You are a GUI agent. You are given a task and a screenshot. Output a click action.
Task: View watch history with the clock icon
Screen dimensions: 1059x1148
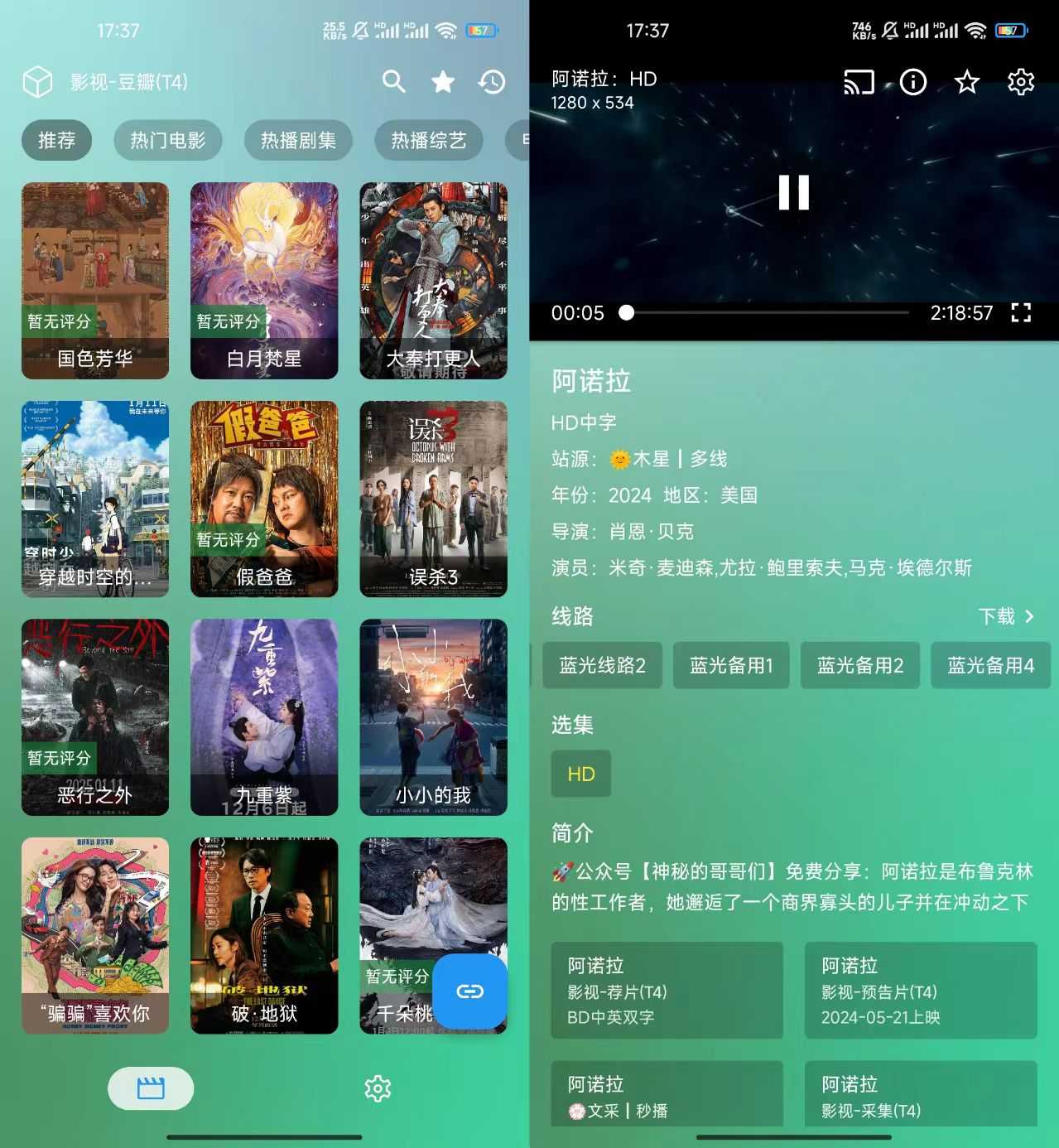(x=492, y=82)
